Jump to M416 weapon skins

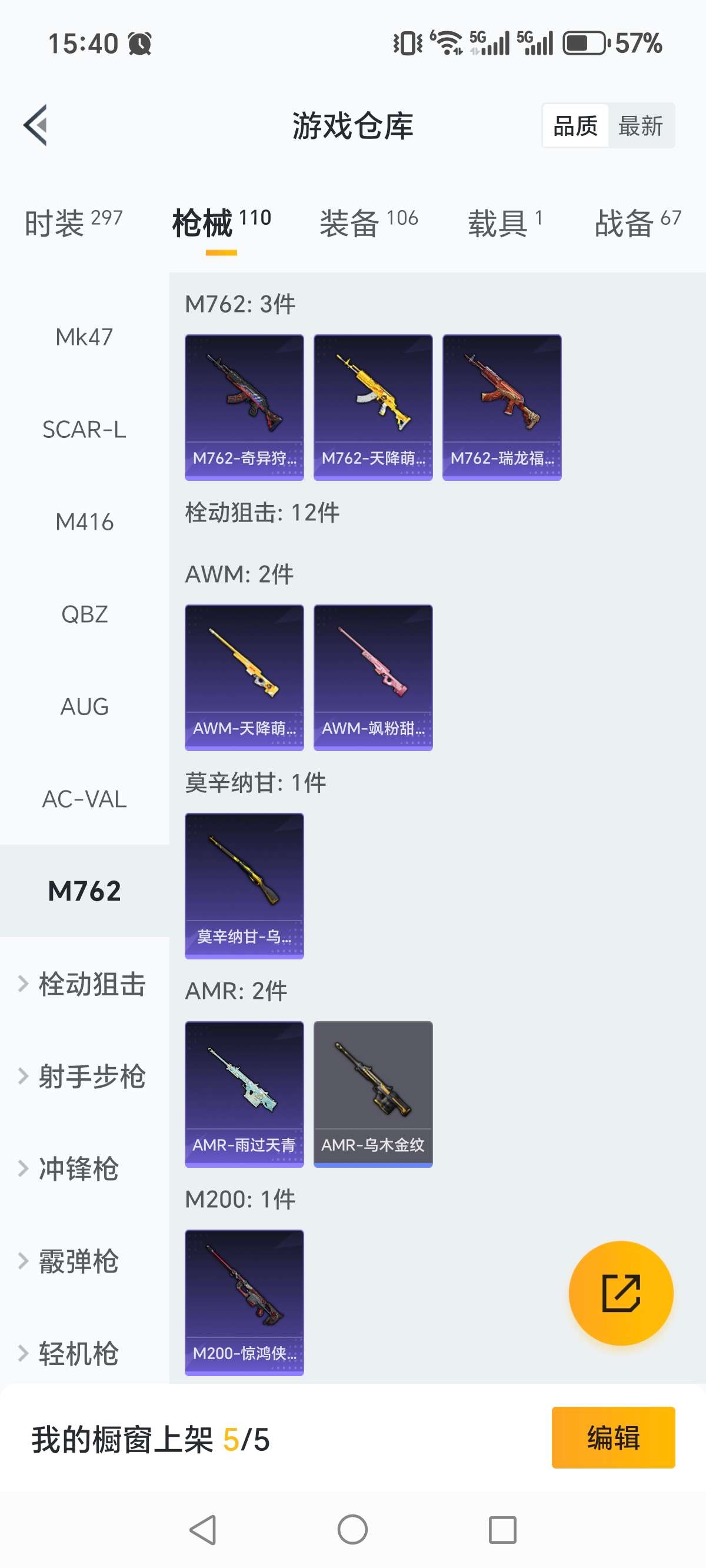tap(84, 522)
